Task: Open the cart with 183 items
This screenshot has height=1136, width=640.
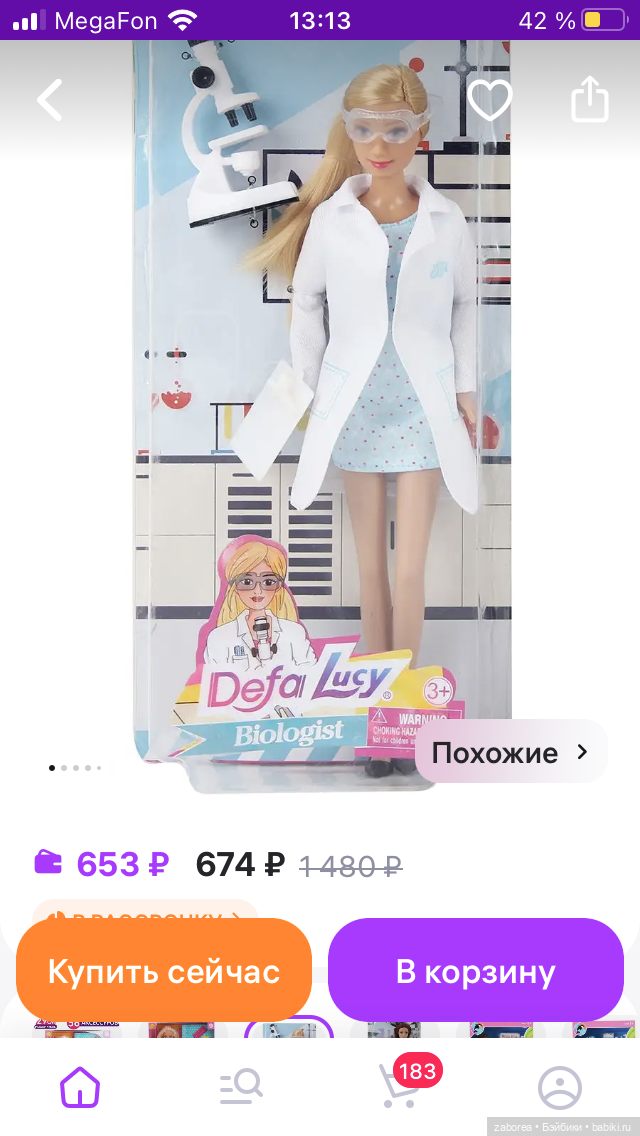Action: click(x=400, y=1086)
